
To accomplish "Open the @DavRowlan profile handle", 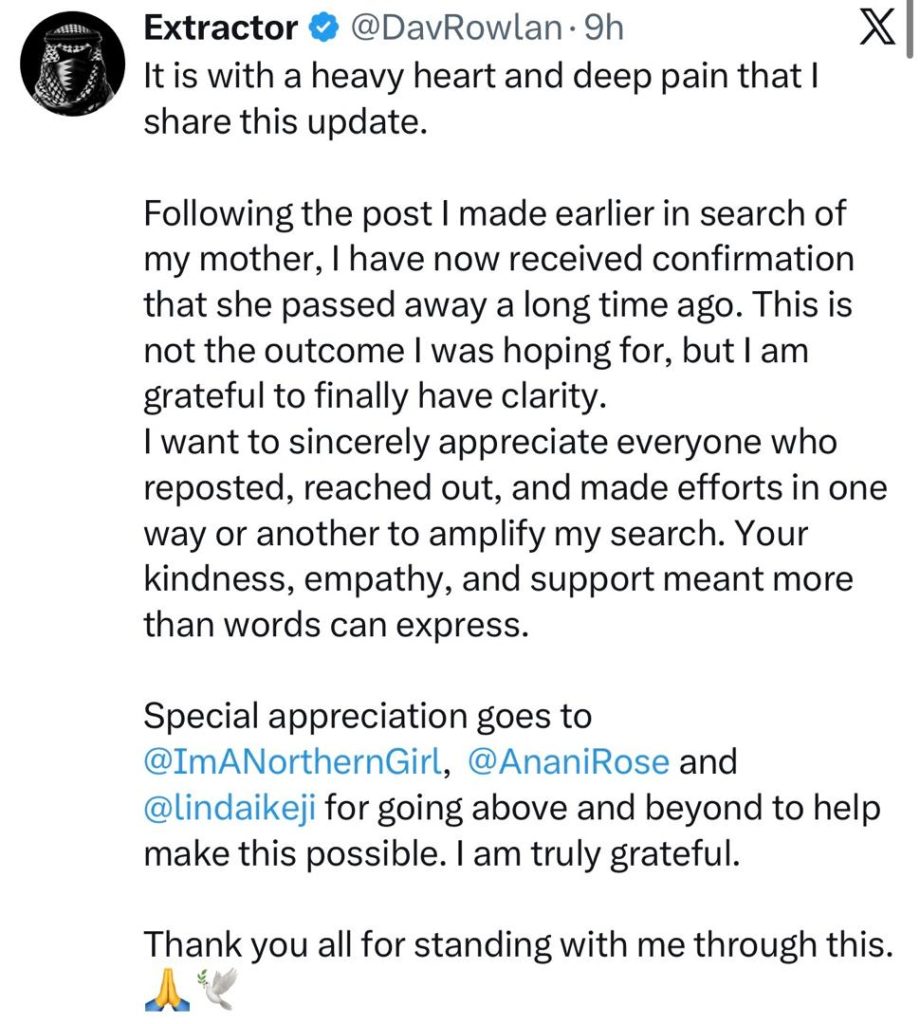I will (x=457, y=29).
